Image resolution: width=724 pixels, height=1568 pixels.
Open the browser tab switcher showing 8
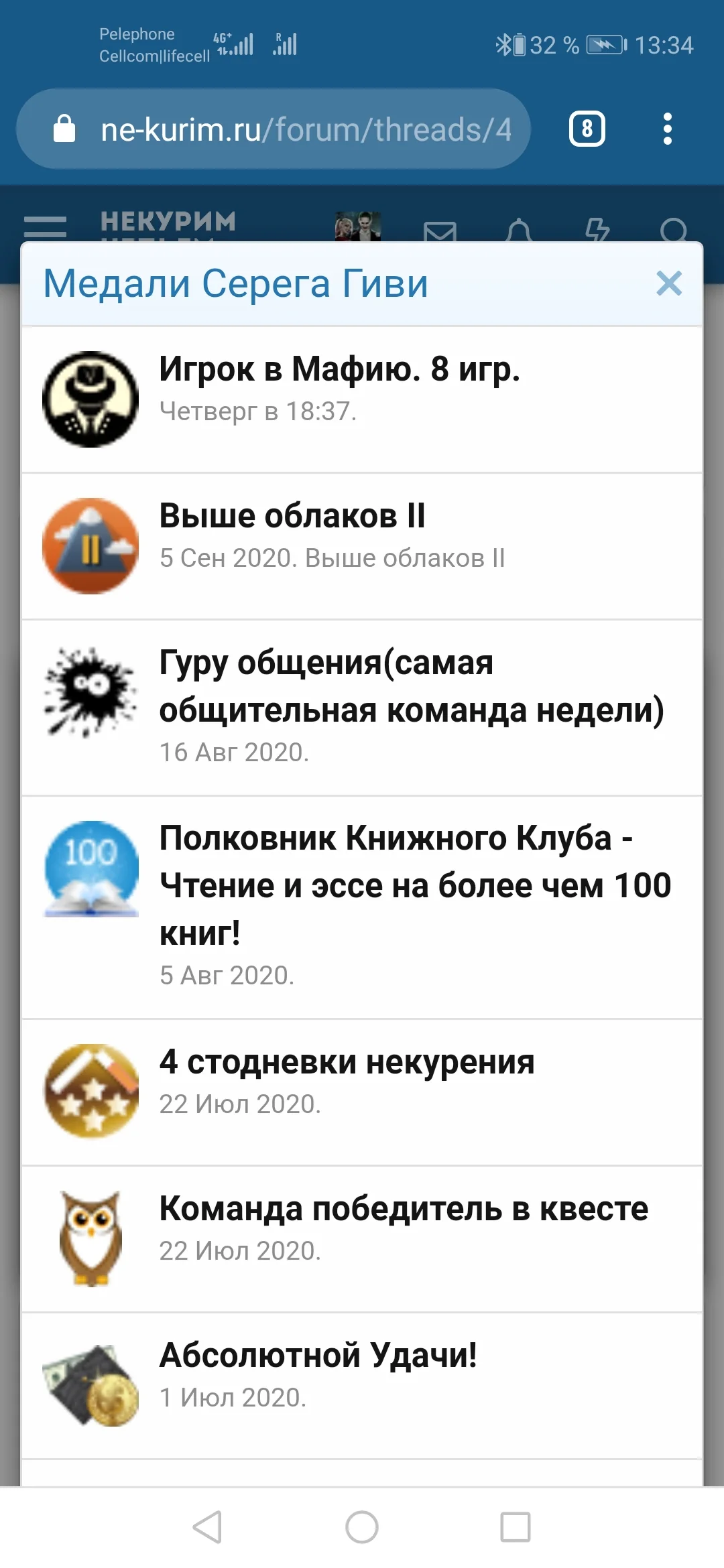(x=587, y=129)
